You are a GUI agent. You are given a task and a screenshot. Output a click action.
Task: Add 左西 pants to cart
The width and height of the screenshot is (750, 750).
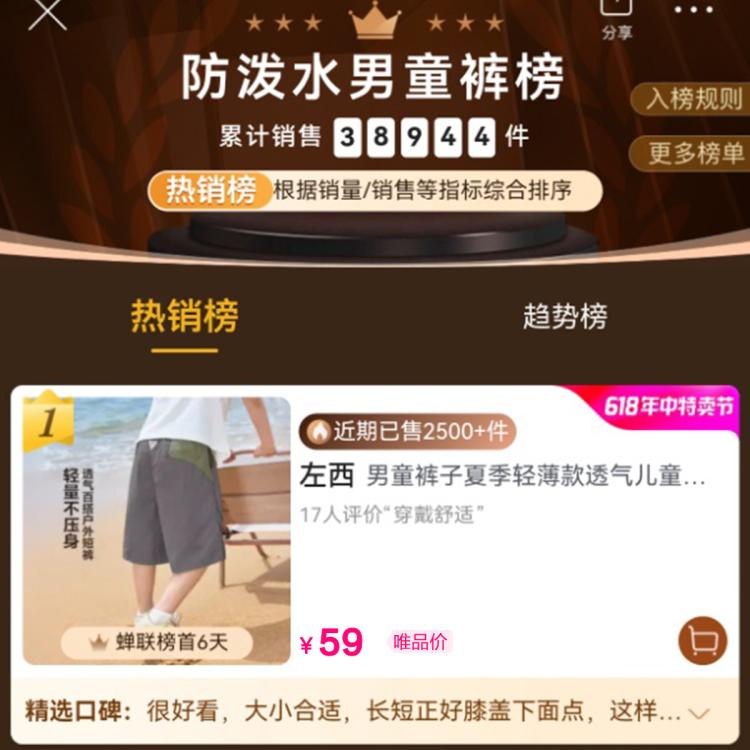(x=702, y=641)
